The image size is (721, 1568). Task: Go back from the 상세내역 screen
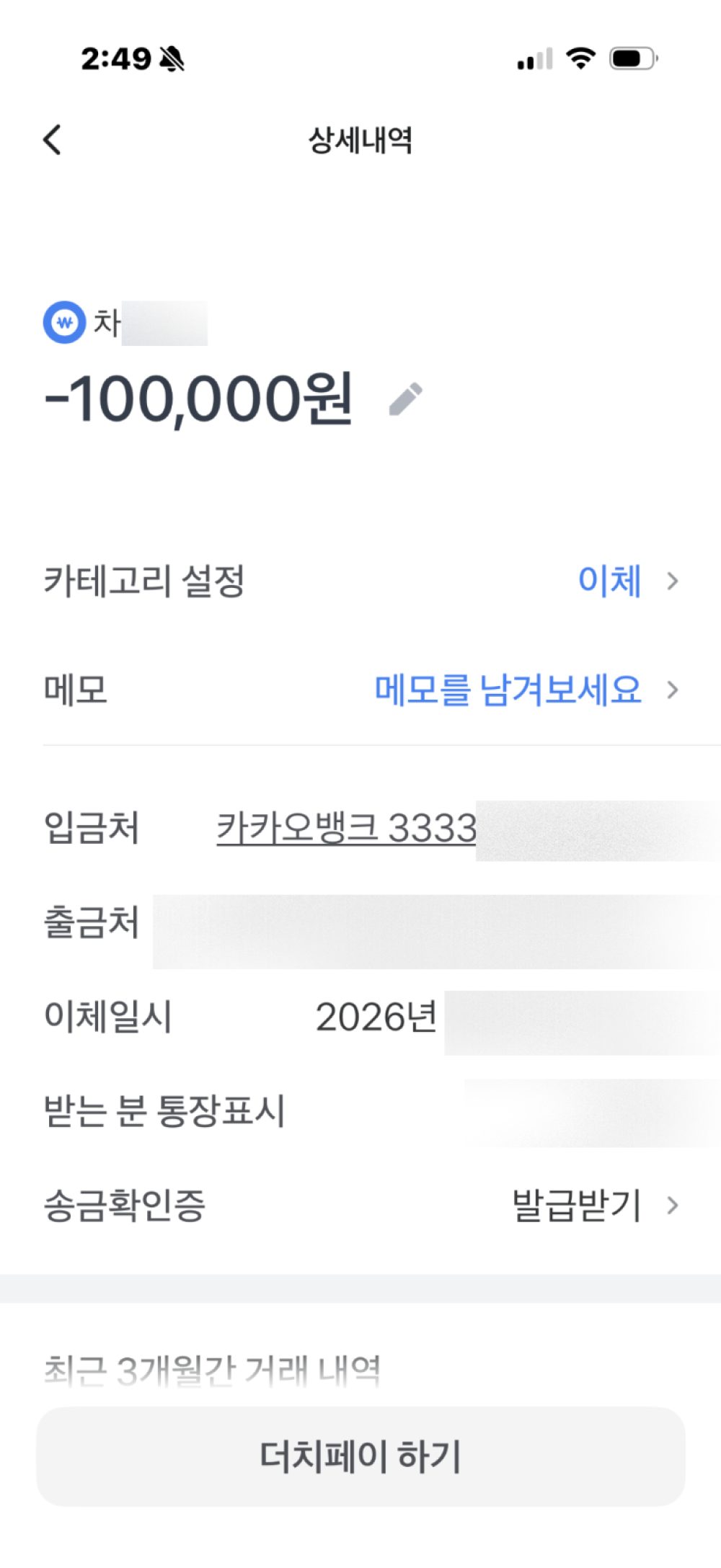(52, 139)
